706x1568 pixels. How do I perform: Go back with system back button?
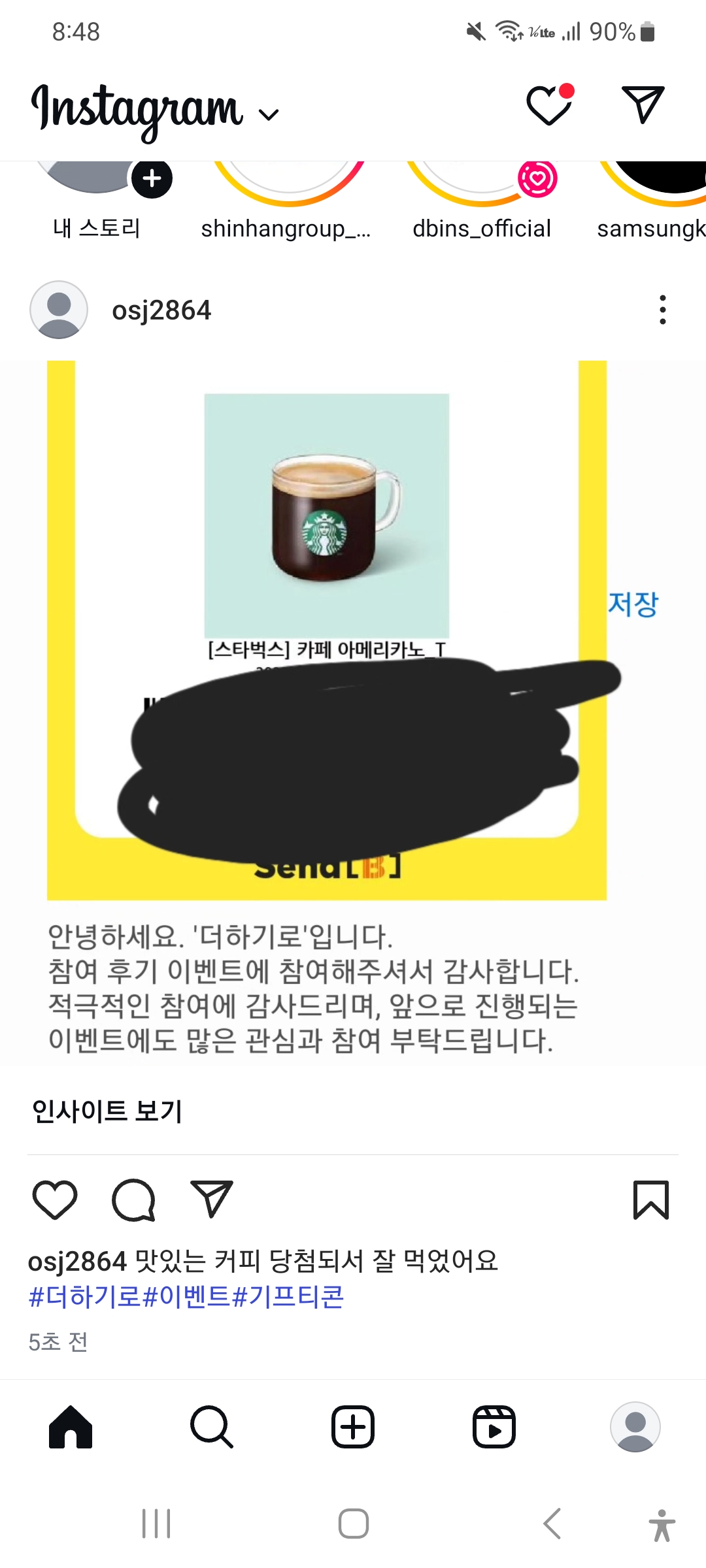[552, 1524]
